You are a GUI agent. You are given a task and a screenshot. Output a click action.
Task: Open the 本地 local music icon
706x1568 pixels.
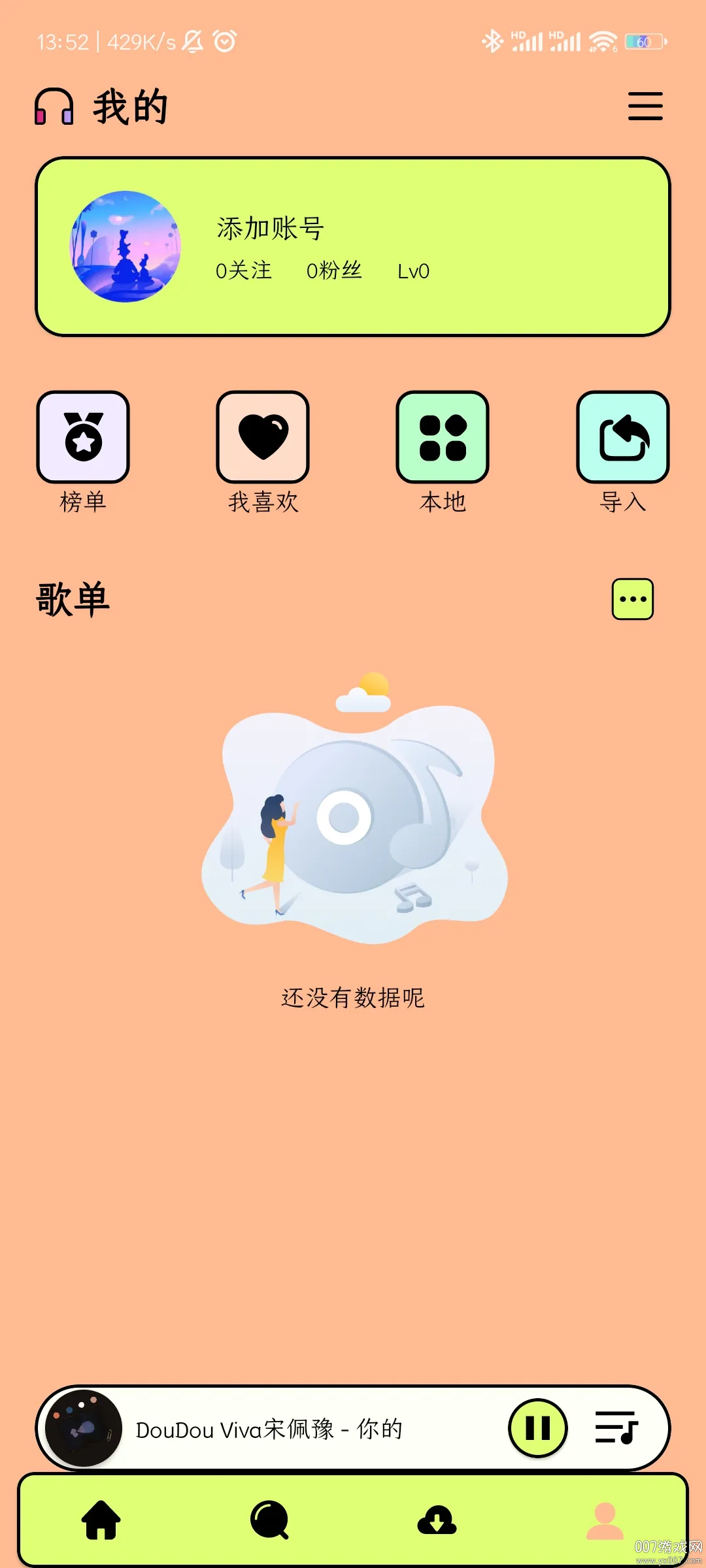pos(443,438)
